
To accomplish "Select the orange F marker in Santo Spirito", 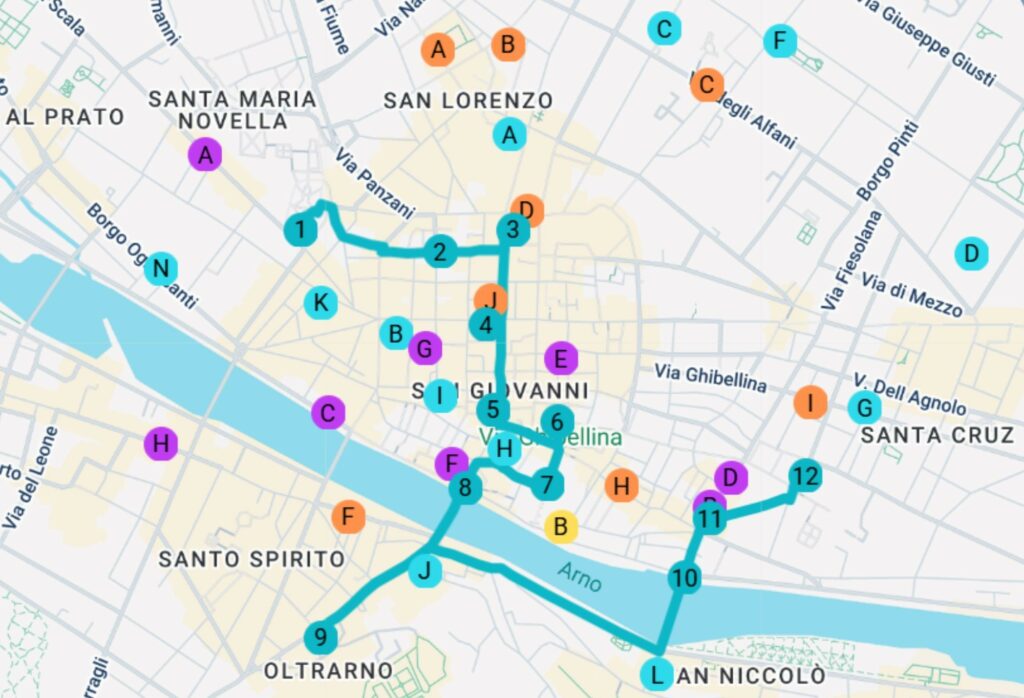I will pyautogui.click(x=348, y=517).
